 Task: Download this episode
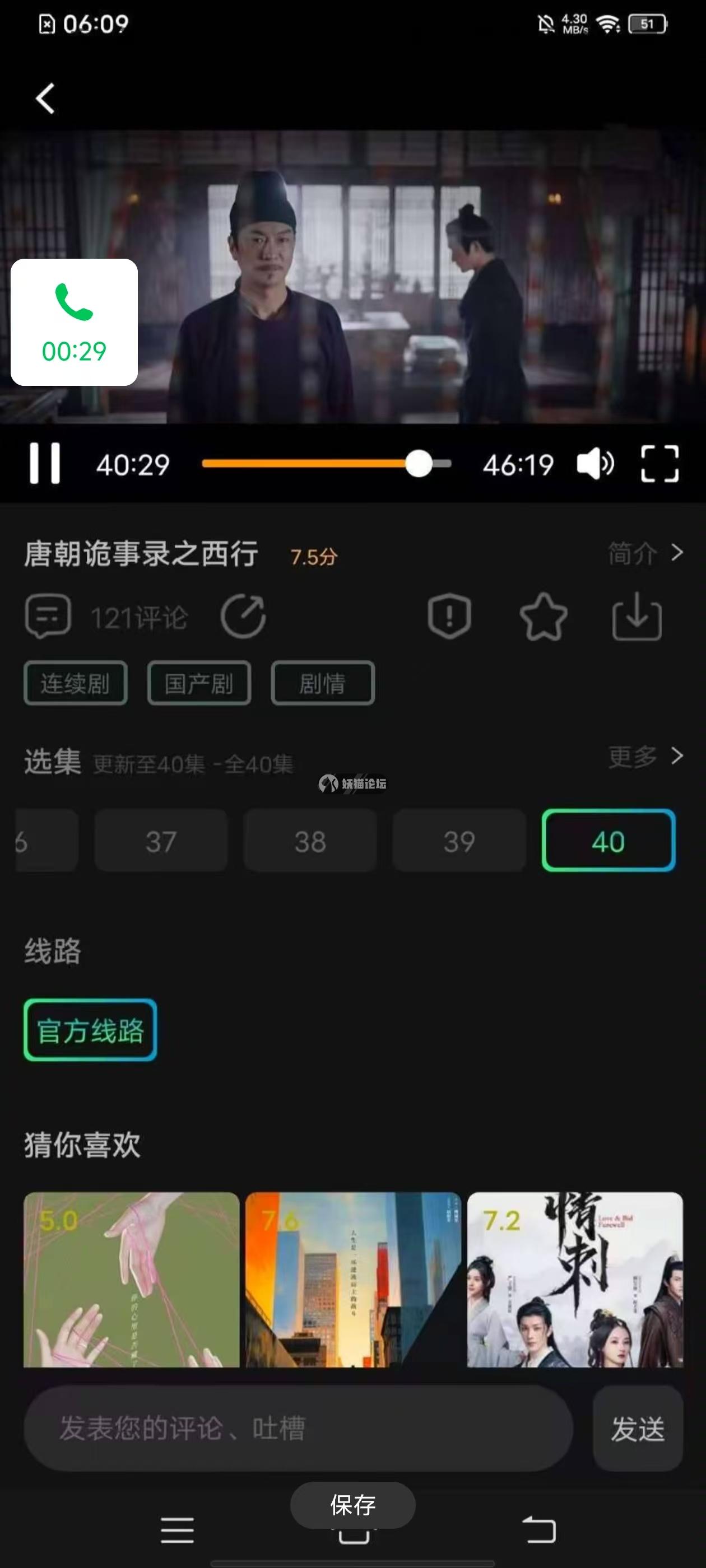(x=637, y=617)
